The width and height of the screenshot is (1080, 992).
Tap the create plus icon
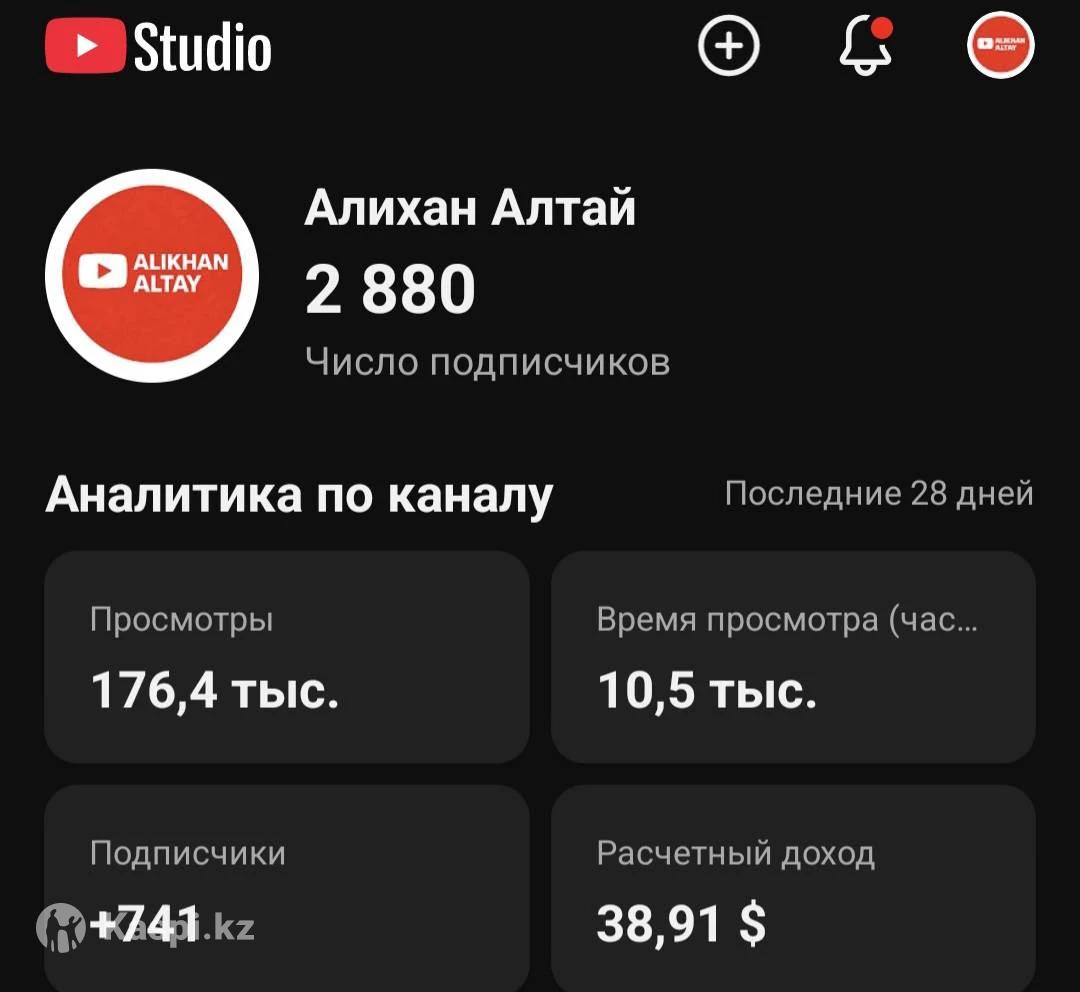click(x=728, y=46)
